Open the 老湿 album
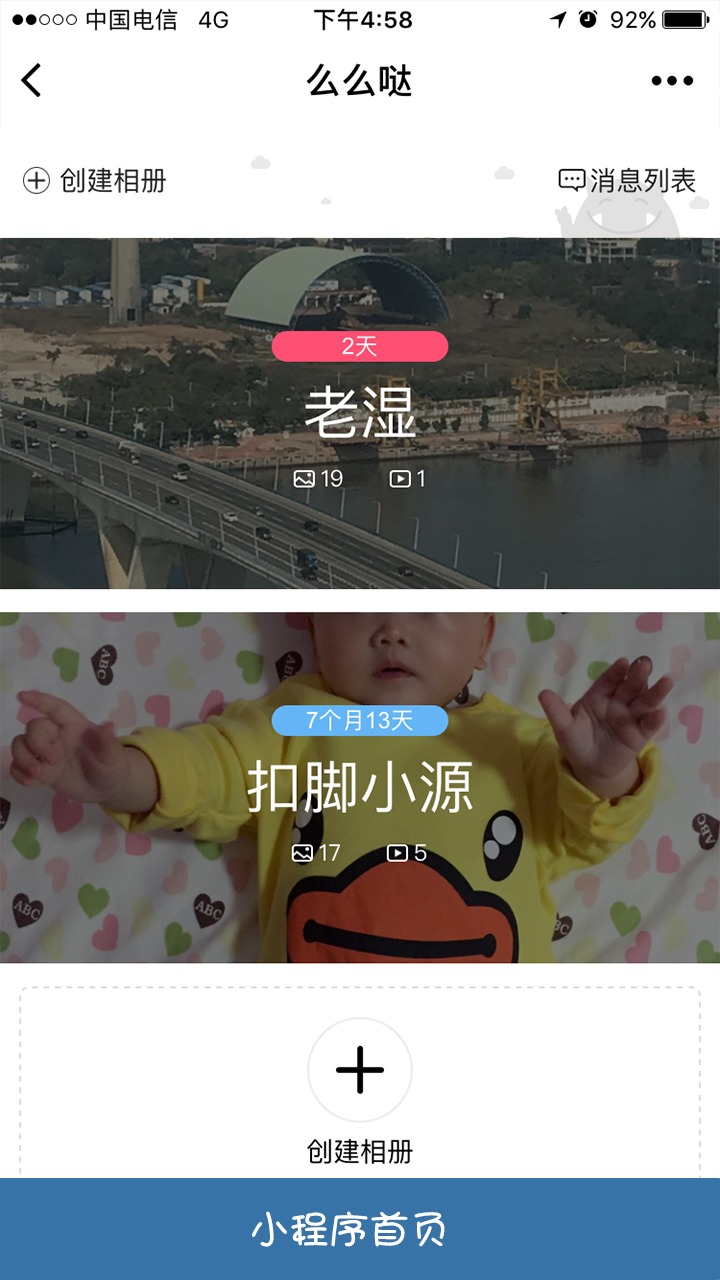 360,414
